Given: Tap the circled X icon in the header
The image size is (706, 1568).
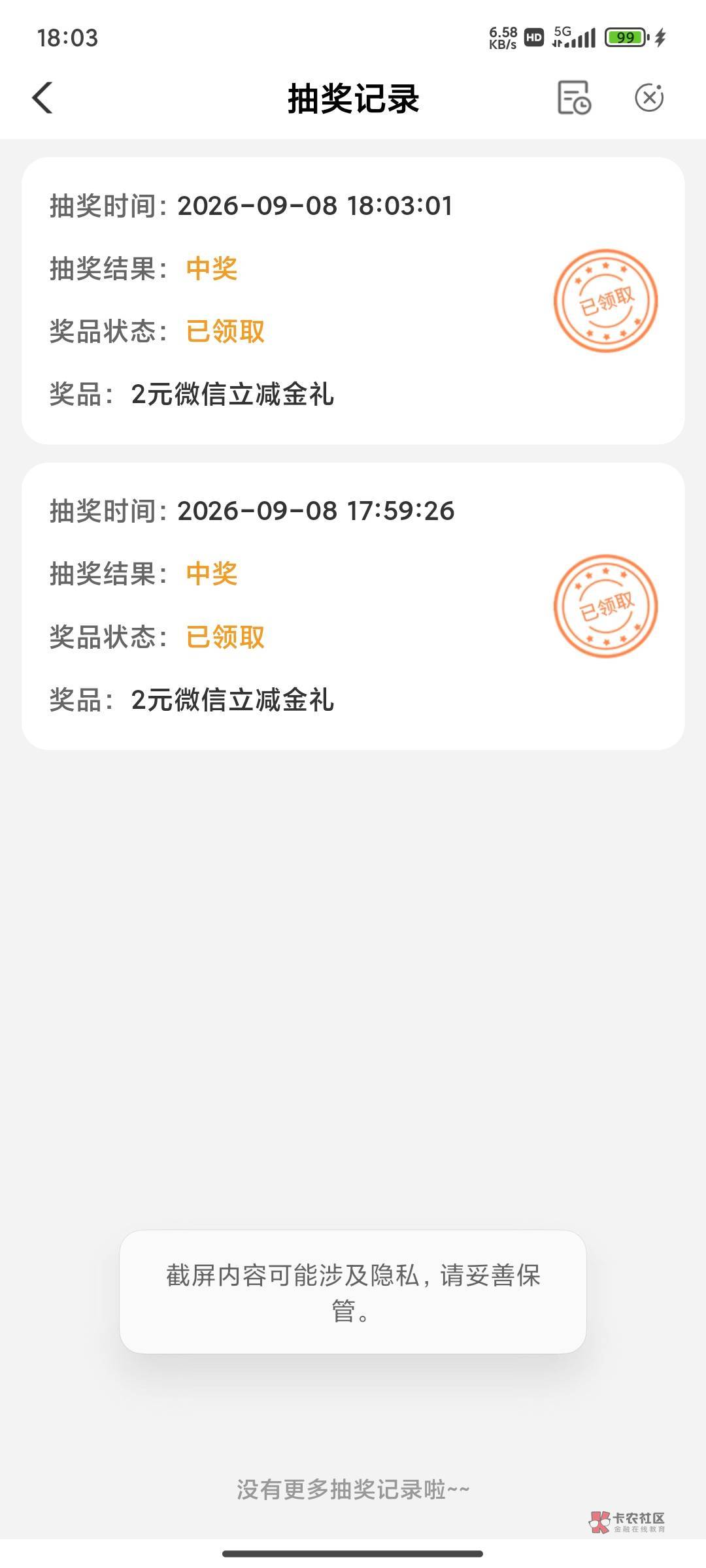Looking at the screenshot, I should point(649,98).
